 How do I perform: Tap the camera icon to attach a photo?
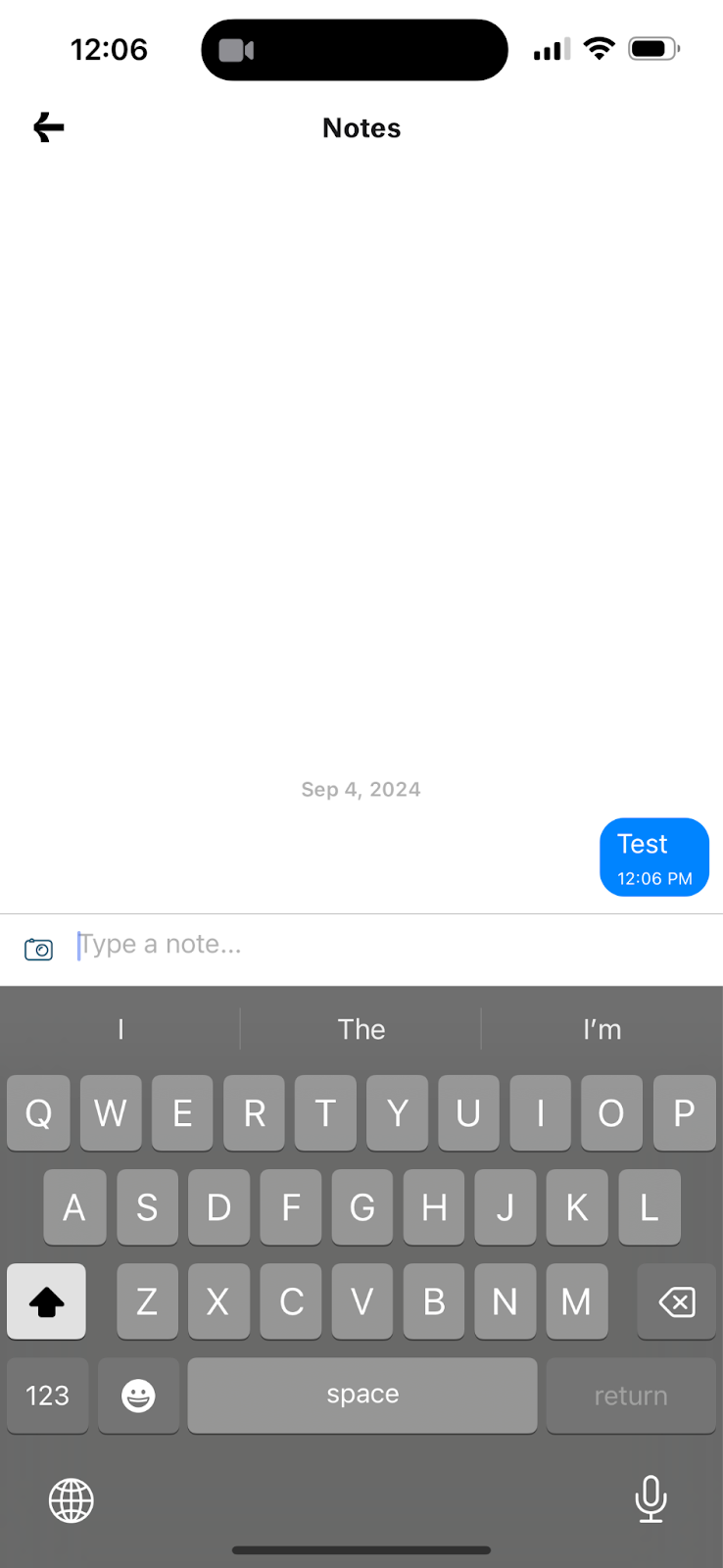tap(39, 949)
